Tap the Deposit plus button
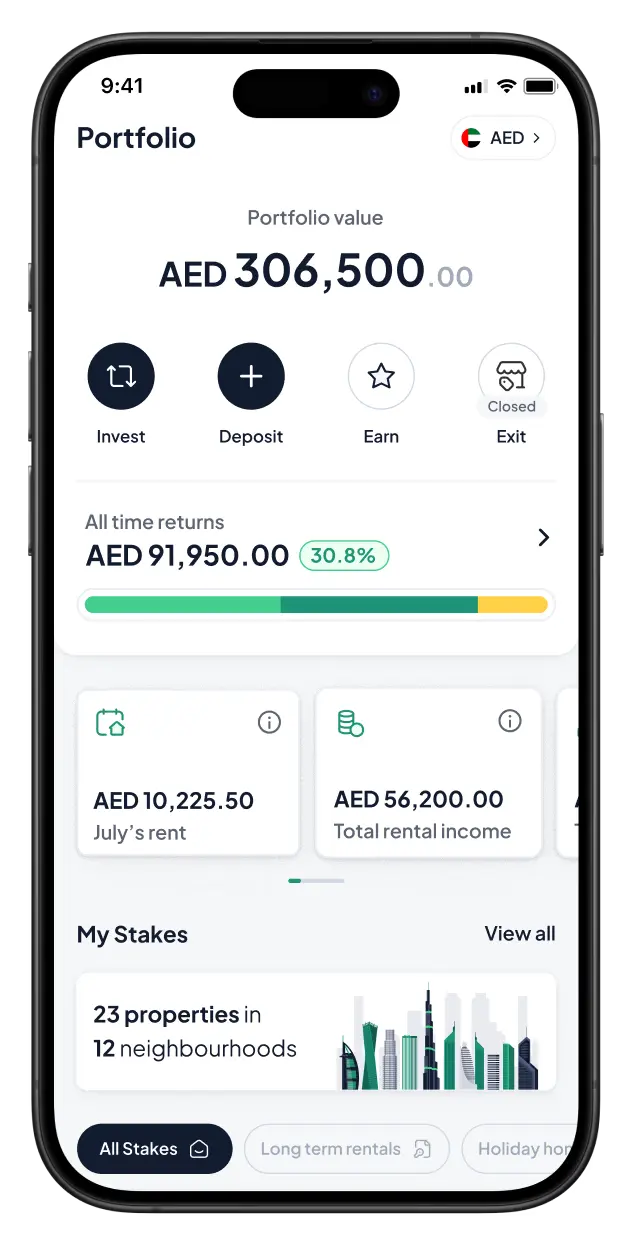 pyautogui.click(x=251, y=377)
